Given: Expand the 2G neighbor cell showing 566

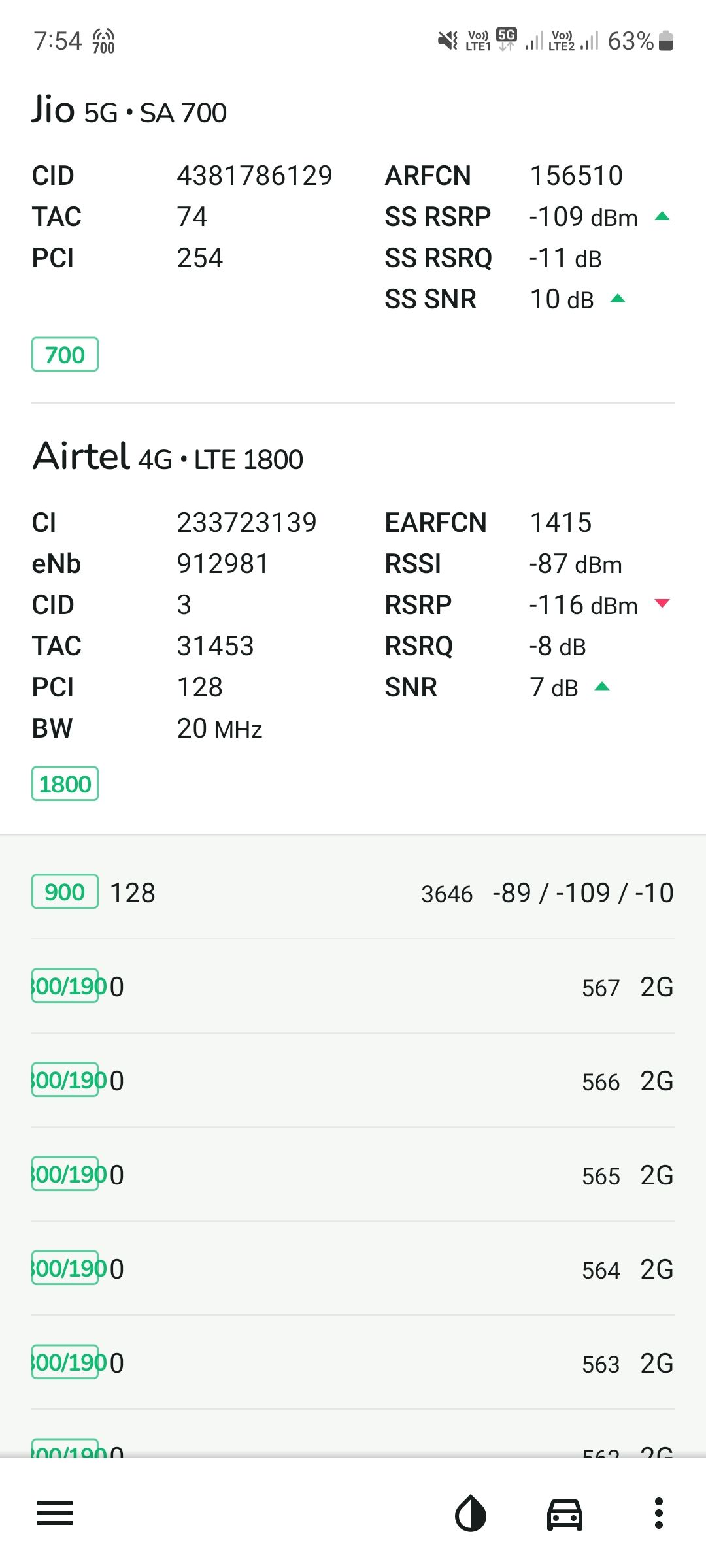Looking at the screenshot, I should click(x=353, y=1081).
